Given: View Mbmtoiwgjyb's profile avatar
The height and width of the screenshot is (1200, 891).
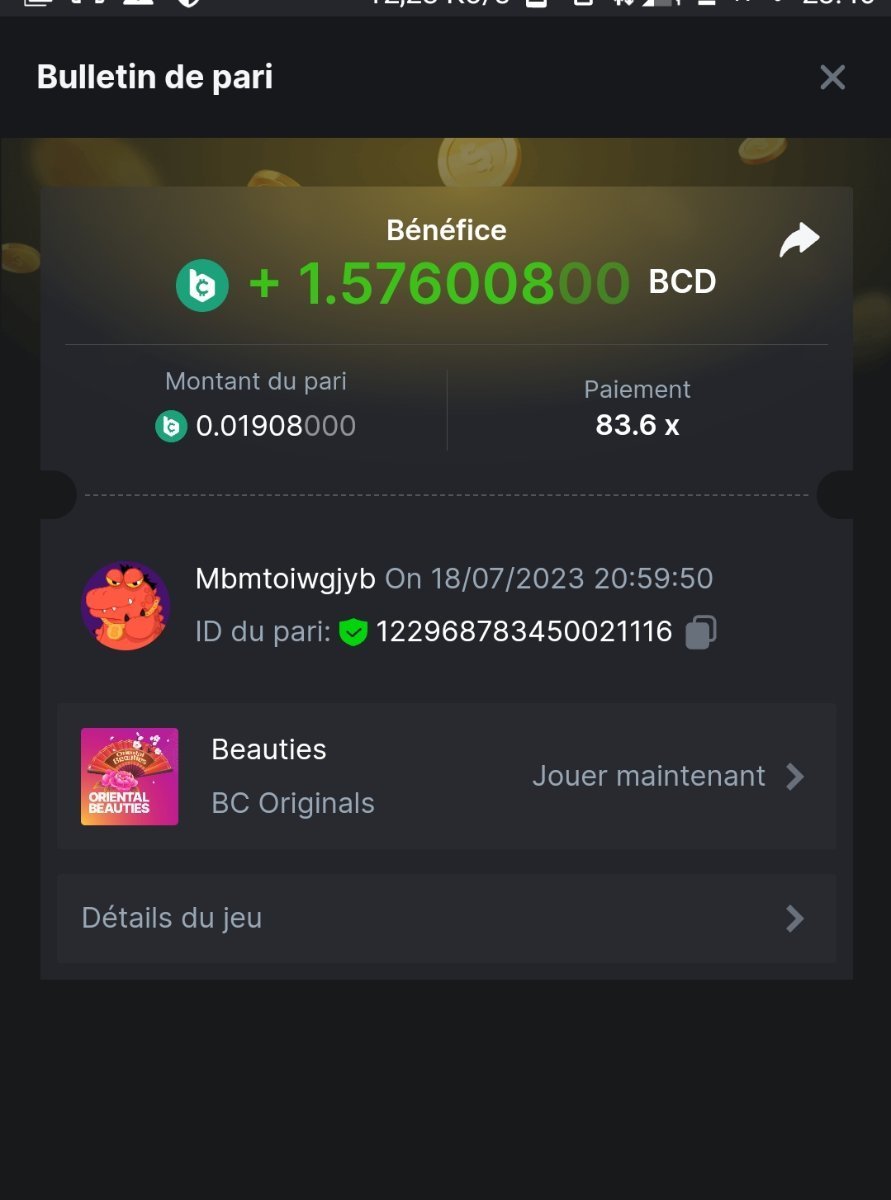Looking at the screenshot, I should [125, 606].
